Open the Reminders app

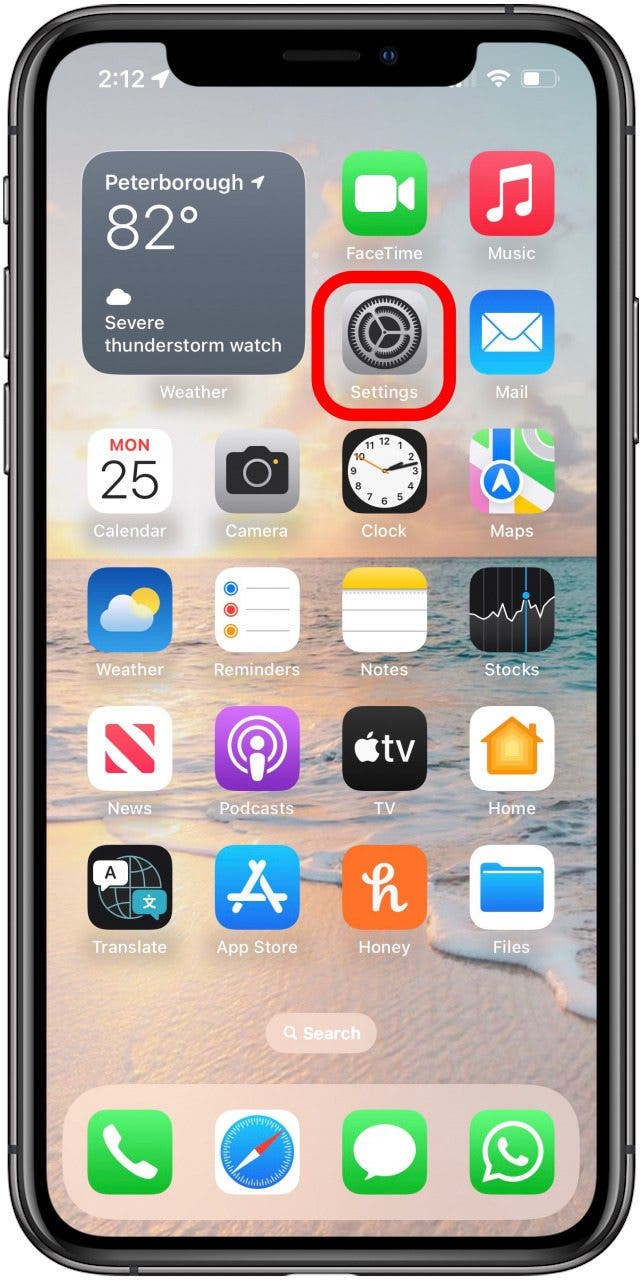point(257,610)
